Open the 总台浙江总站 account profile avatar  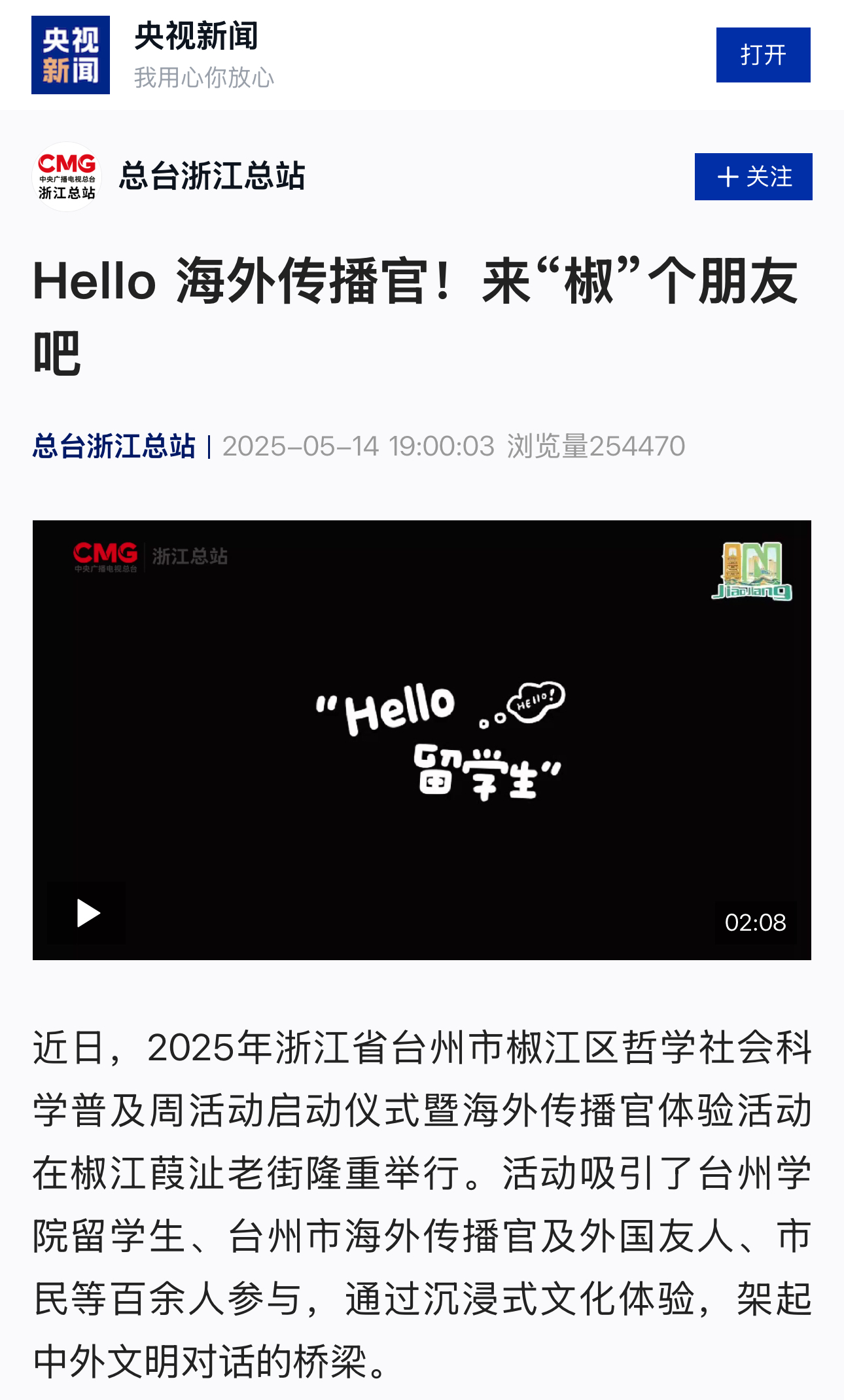point(67,177)
